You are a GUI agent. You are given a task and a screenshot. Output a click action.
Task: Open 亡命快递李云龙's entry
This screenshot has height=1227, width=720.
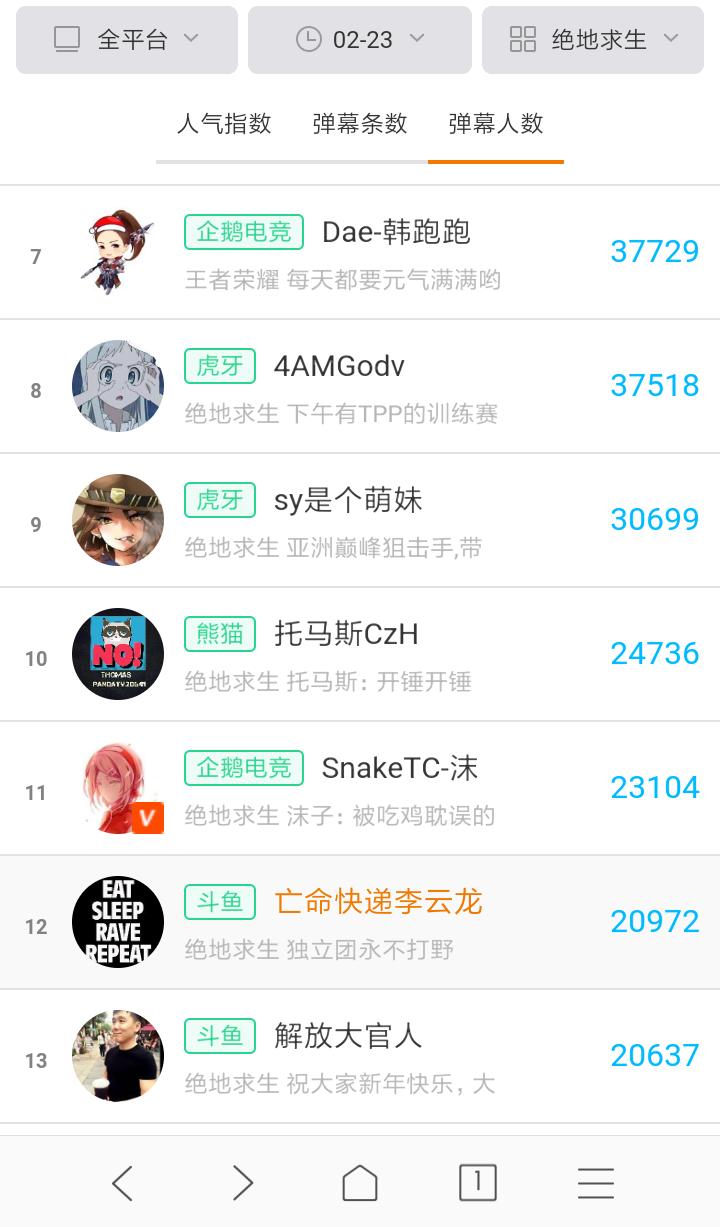[378, 902]
